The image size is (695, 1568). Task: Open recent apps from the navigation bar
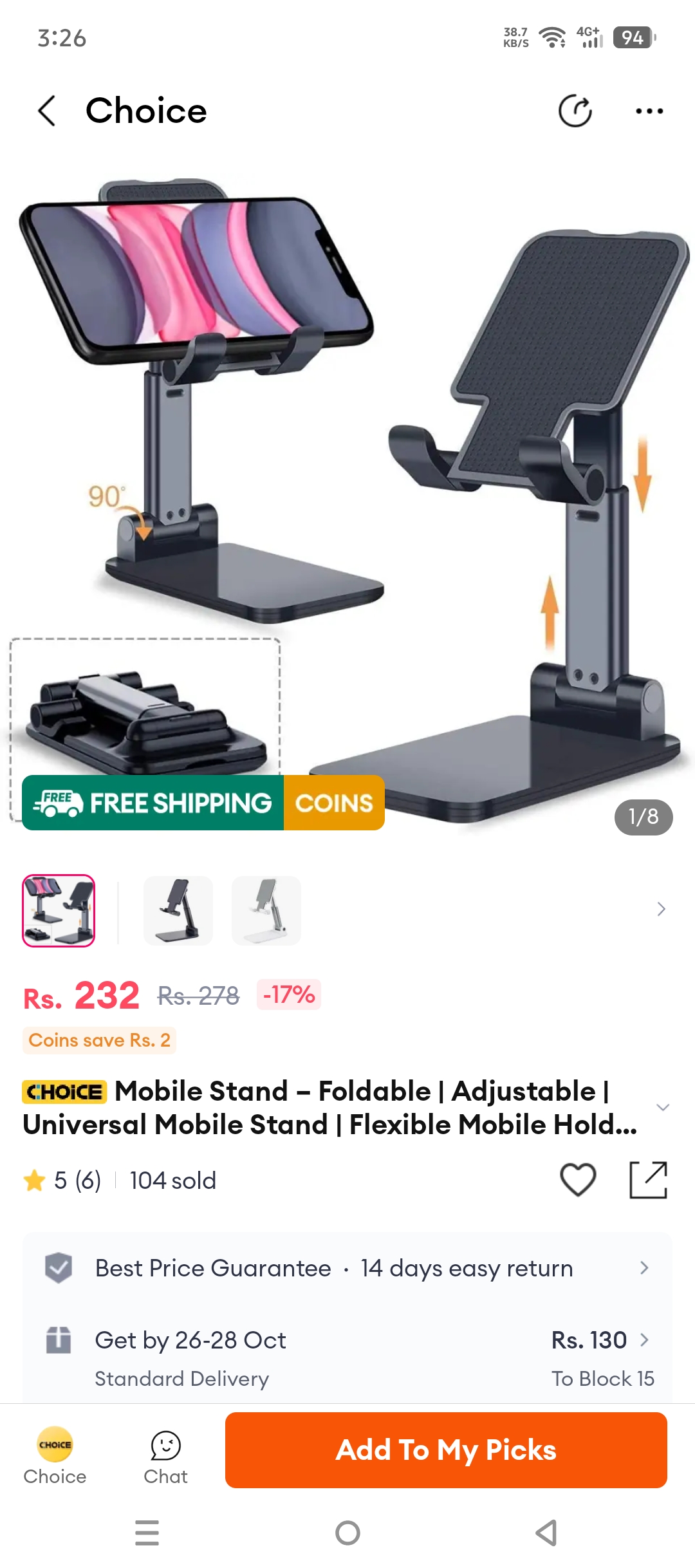[147, 1533]
